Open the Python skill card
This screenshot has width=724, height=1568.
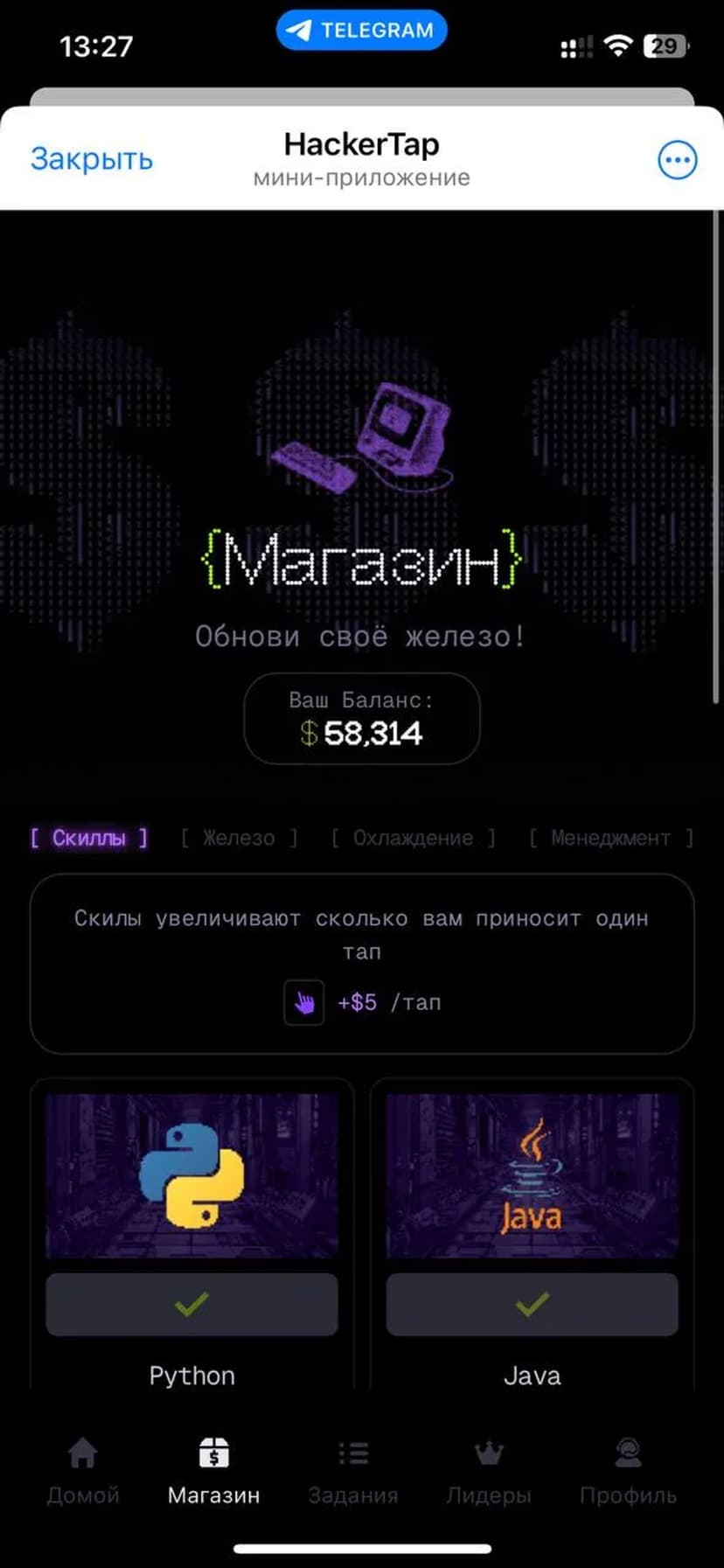pos(191,1176)
